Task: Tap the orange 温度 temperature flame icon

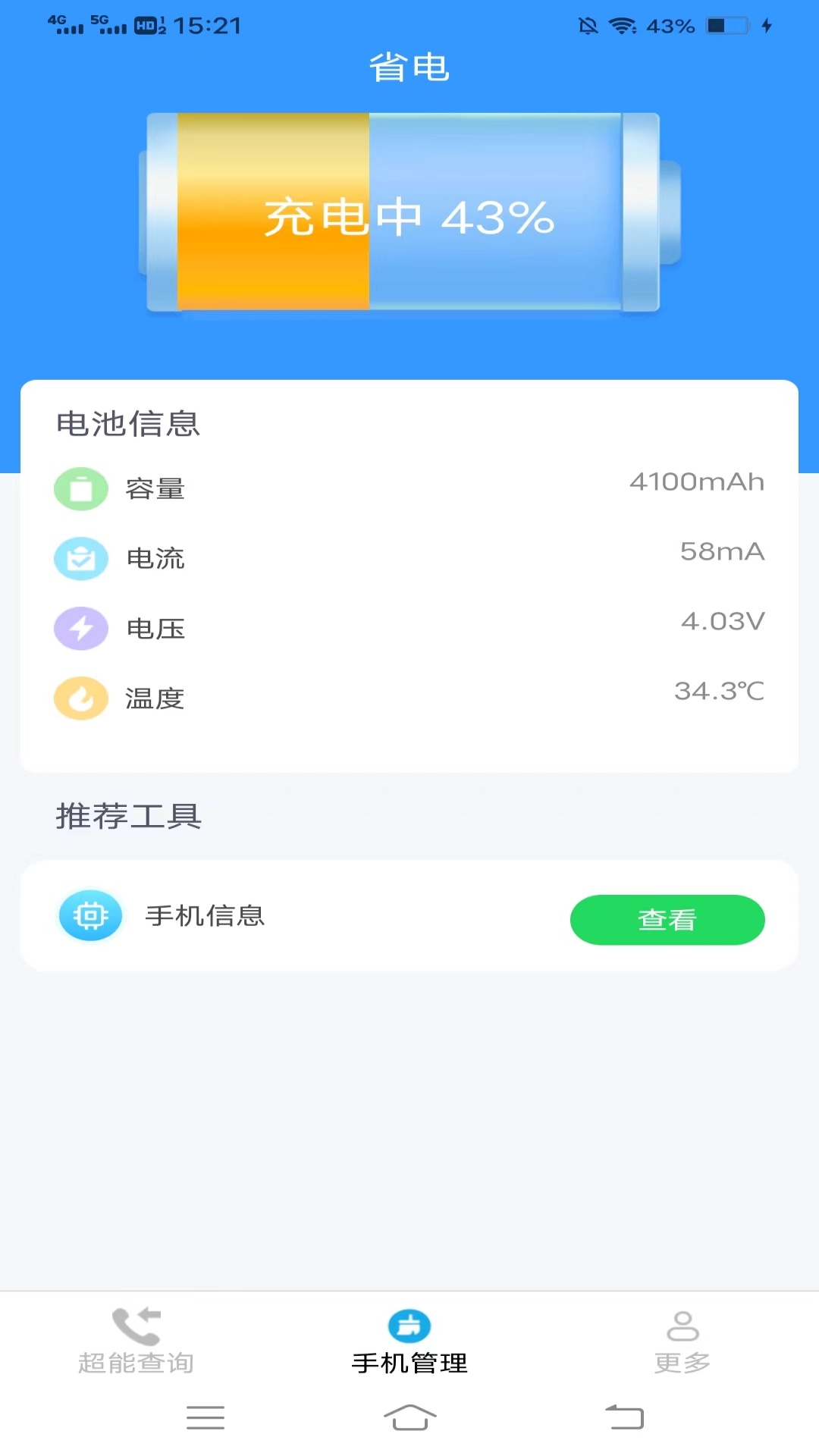Action: click(81, 698)
